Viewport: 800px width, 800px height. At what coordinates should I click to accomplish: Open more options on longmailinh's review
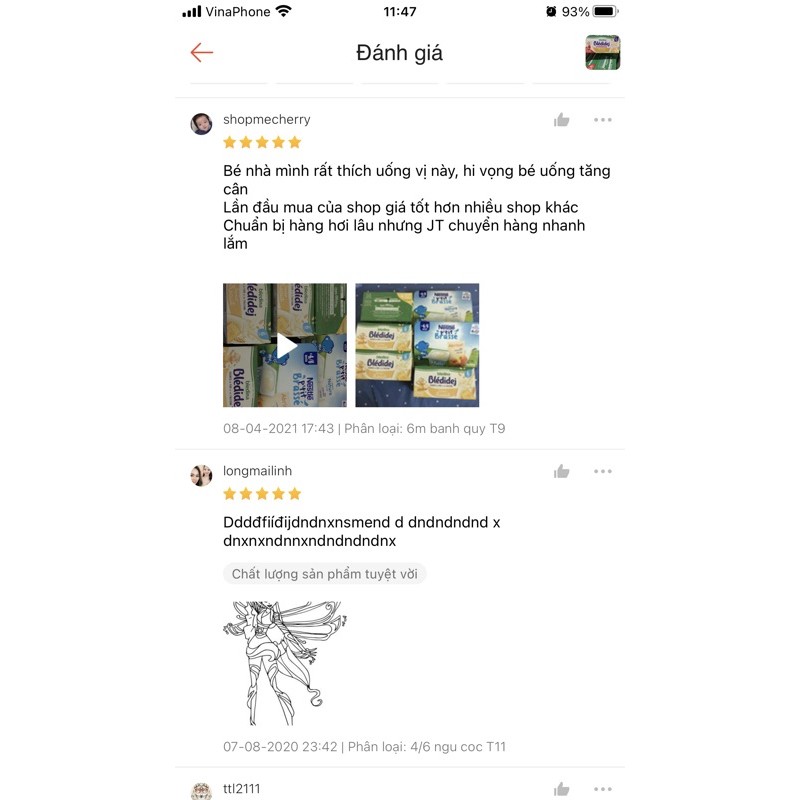click(x=602, y=472)
